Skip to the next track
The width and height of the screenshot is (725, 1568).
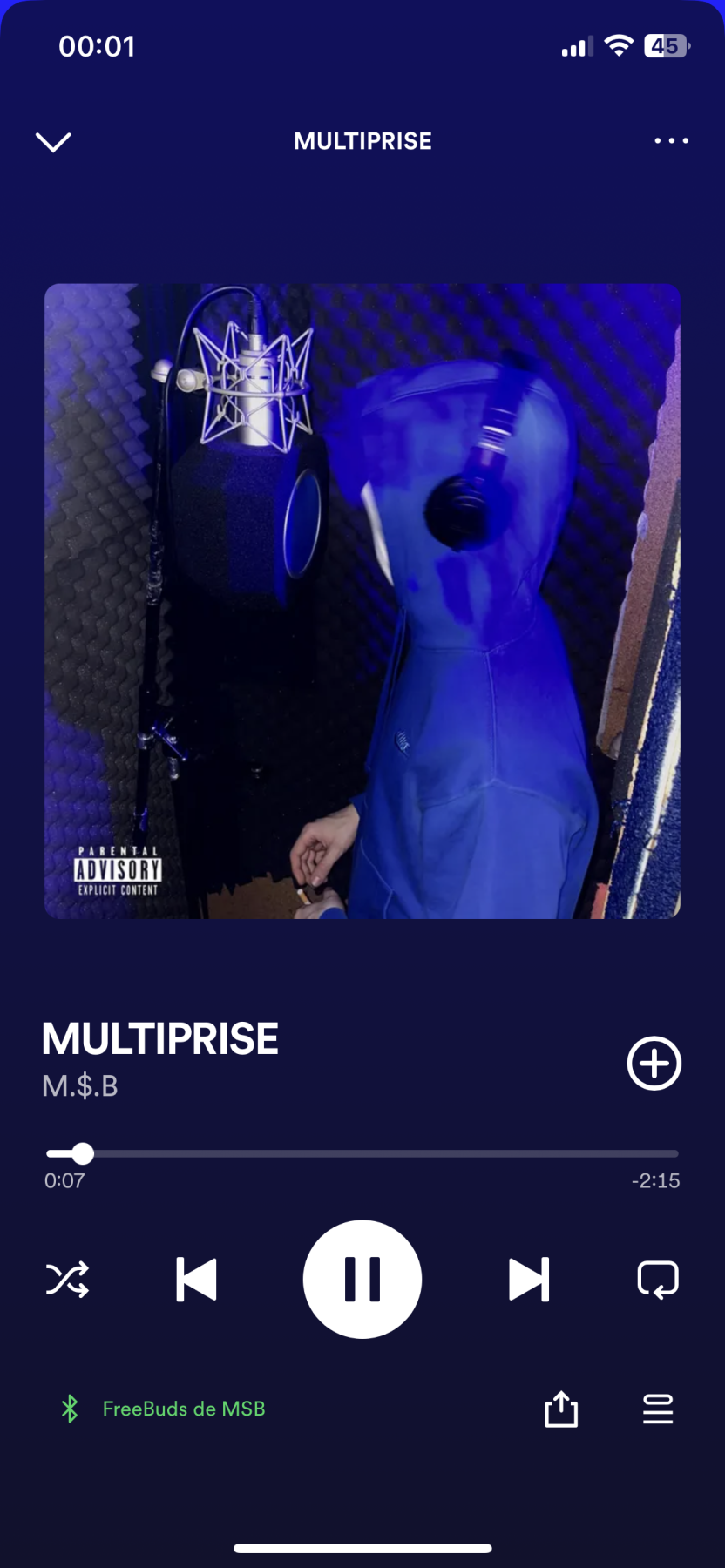point(529,1279)
